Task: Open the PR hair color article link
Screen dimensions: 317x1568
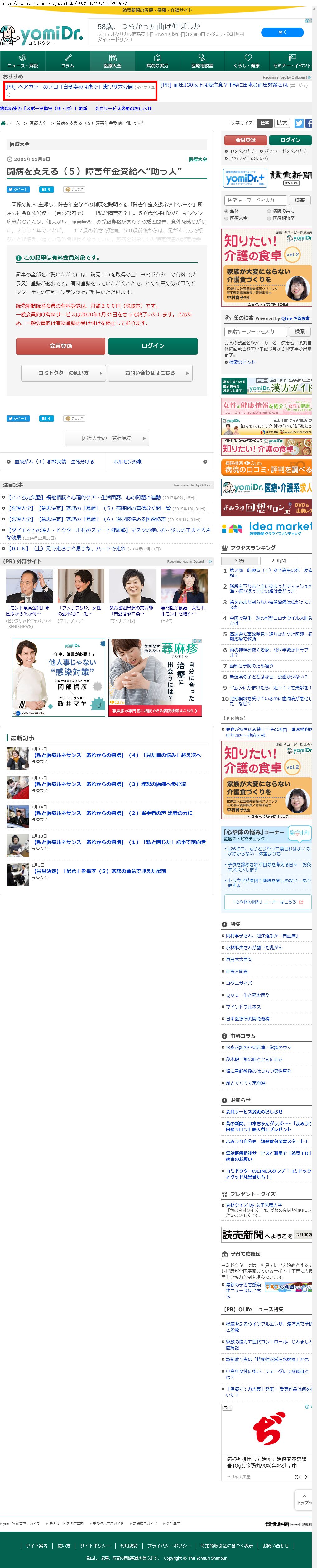Action: point(80,87)
